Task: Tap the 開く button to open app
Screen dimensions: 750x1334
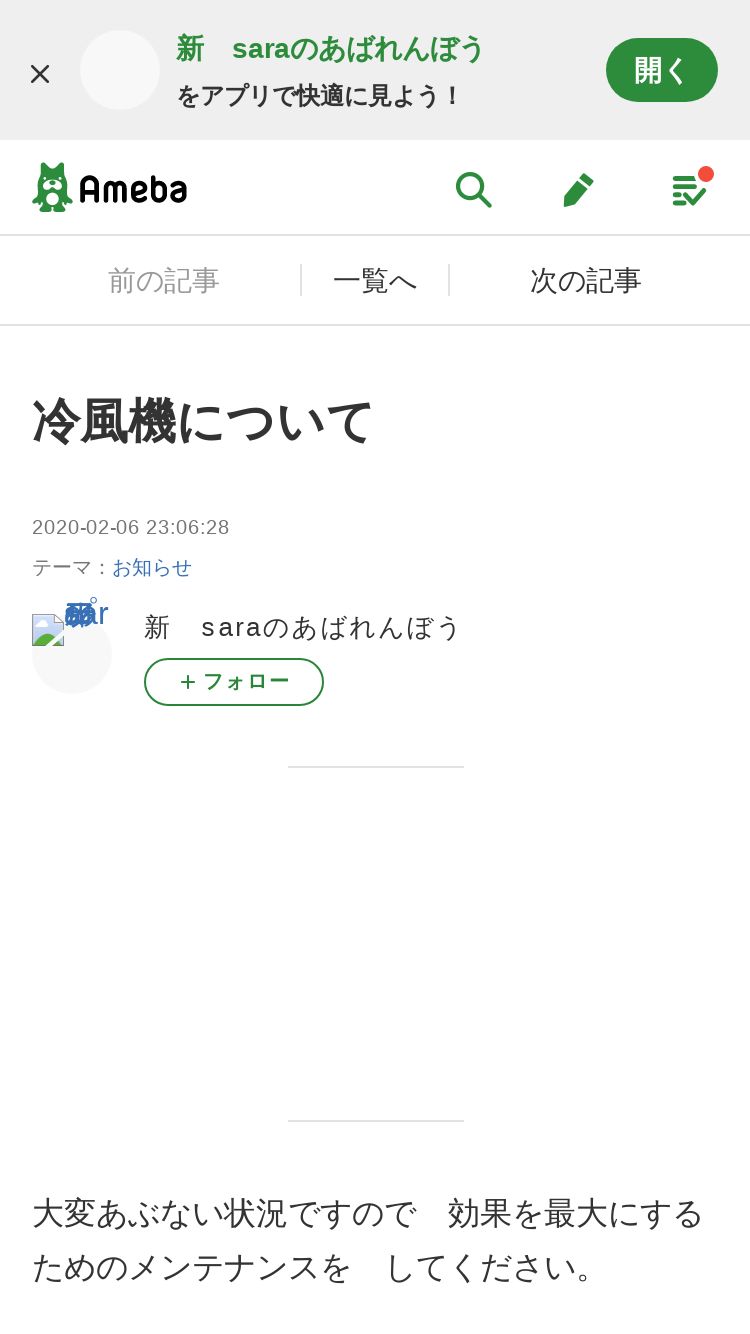Action: pyautogui.click(x=662, y=70)
